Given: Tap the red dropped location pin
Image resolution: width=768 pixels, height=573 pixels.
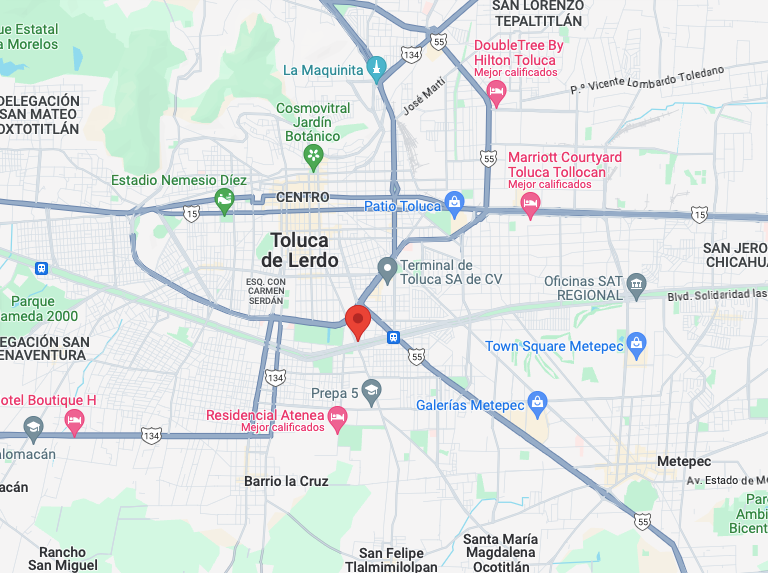Looking at the screenshot, I should tap(358, 322).
